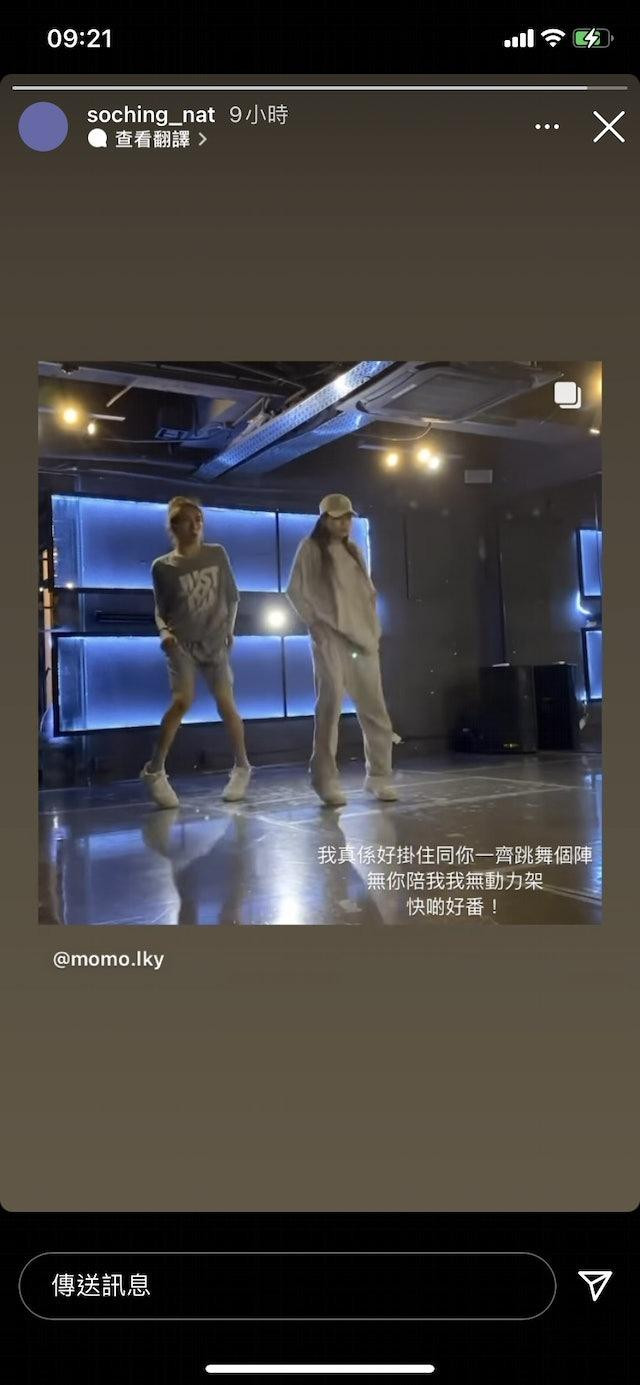Screen dimensions: 640x1385
Task: Open soching_nat's profile picture
Action: (x=43, y=127)
